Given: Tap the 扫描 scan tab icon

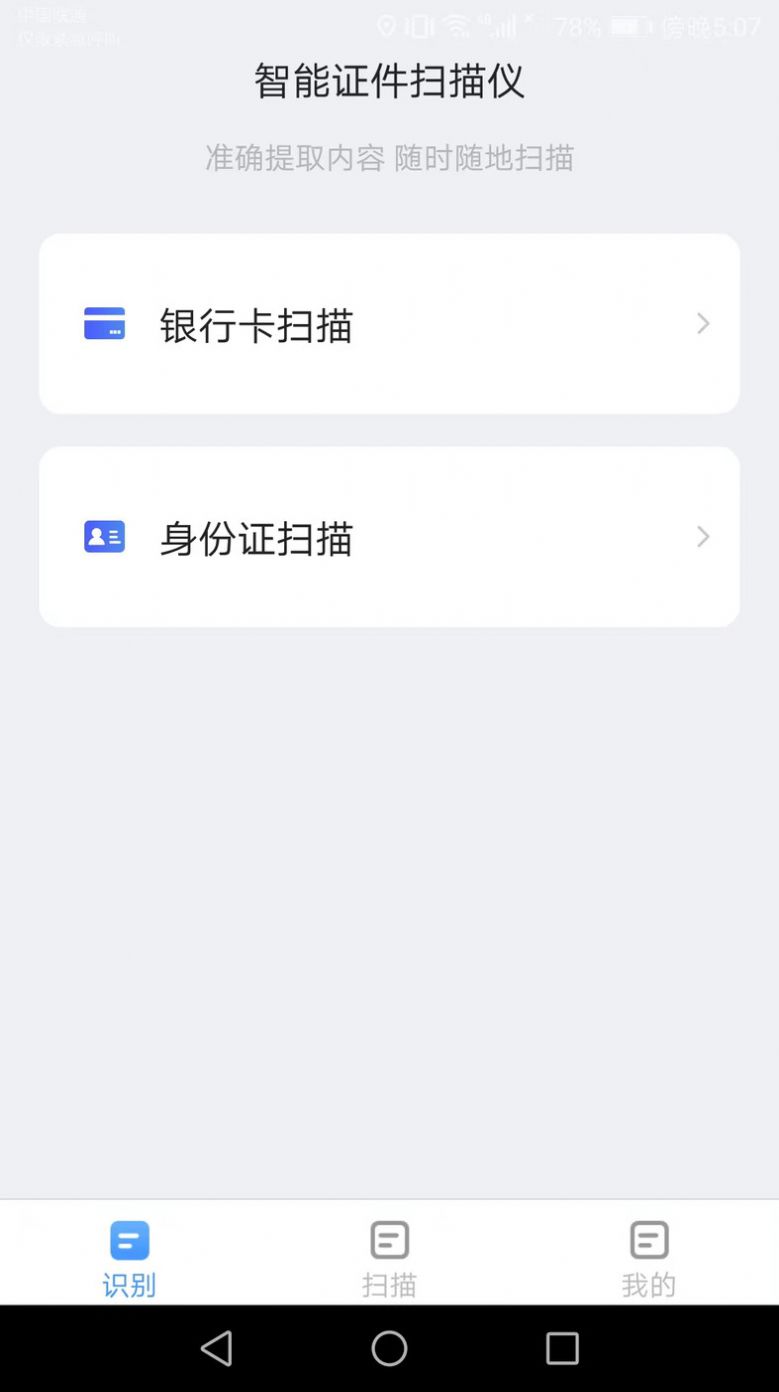Looking at the screenshot, I should coord(389,1239).
